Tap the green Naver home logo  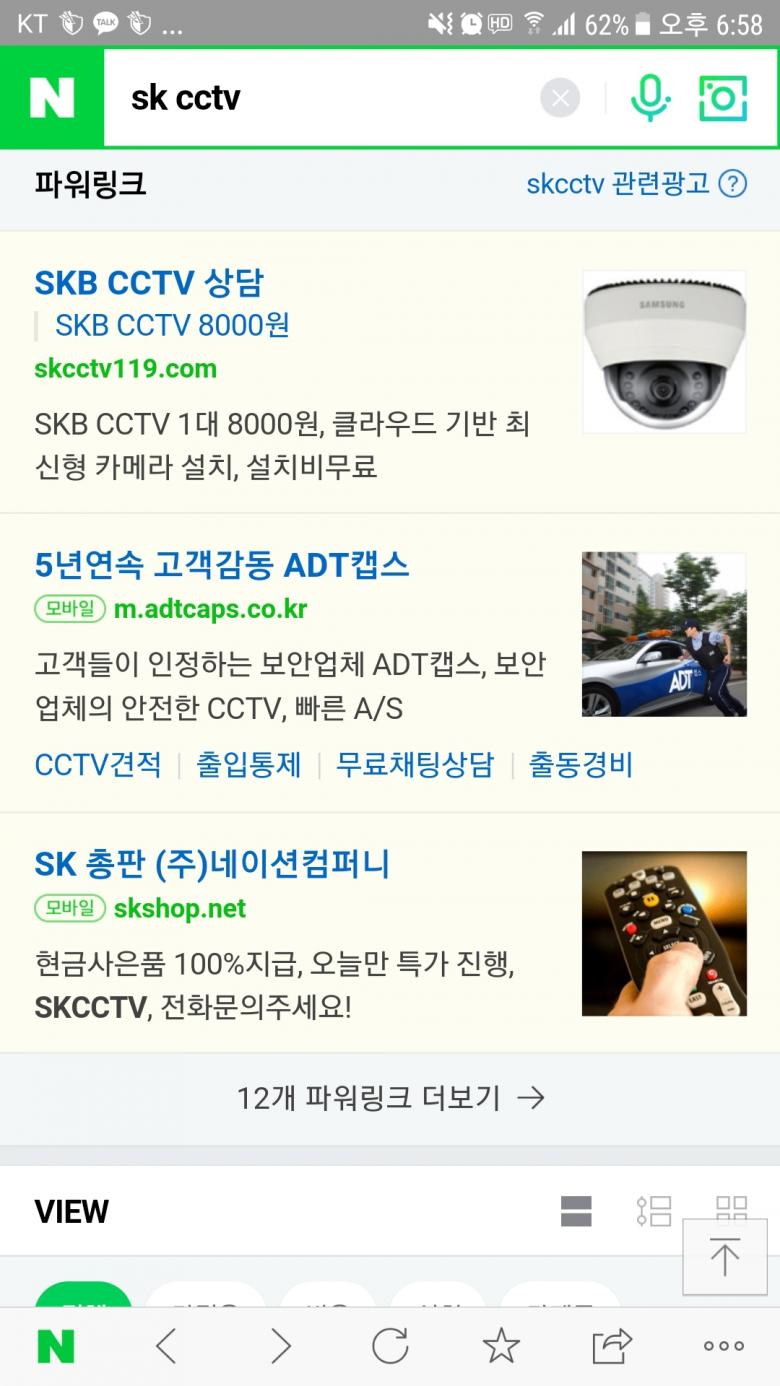pyautogui.click(x=52, y=98)
